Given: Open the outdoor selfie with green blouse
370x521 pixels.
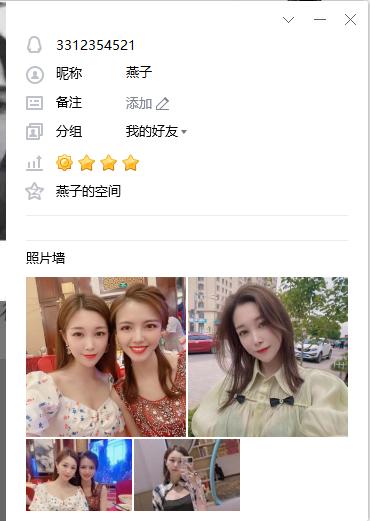Looking at the screenshot, I should coord(268,357).
